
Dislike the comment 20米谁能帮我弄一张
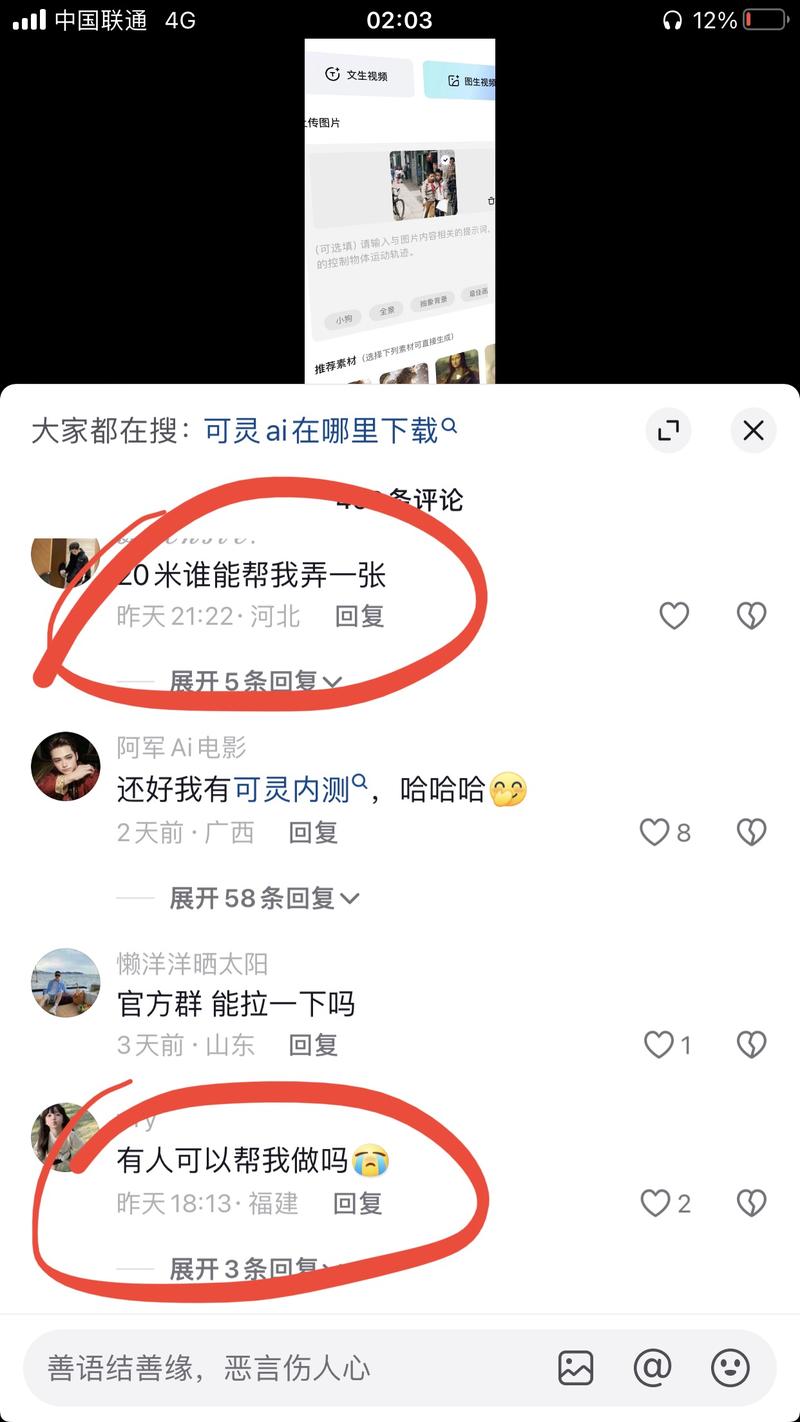(x=751, y=615)
